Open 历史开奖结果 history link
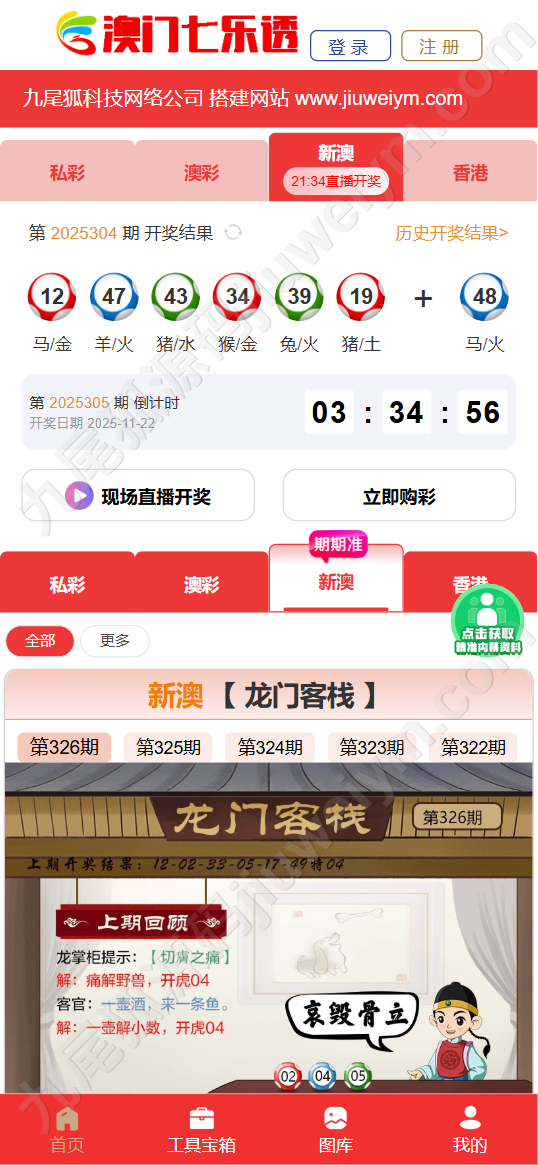The image size is (538, 1165). [x=452, y=233]
